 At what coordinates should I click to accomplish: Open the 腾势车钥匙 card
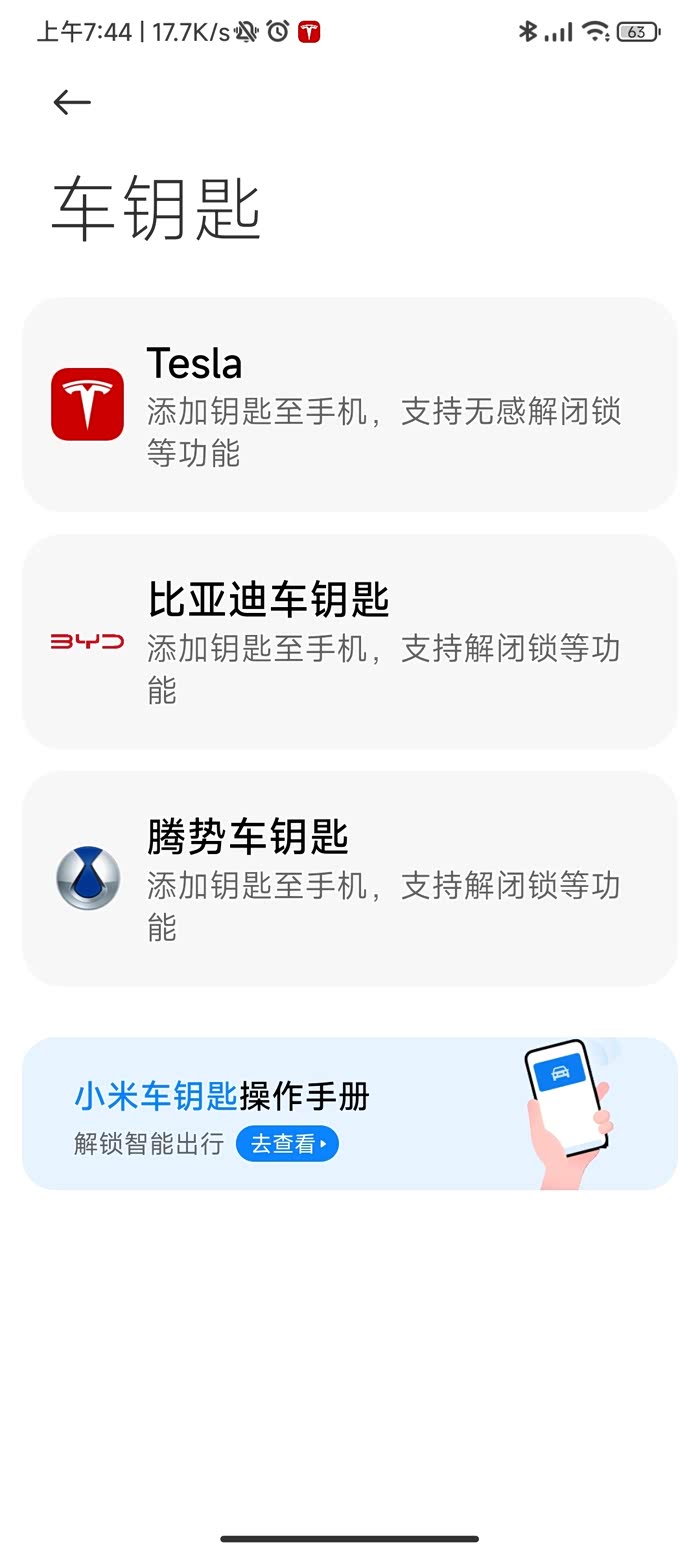(350, 878)
